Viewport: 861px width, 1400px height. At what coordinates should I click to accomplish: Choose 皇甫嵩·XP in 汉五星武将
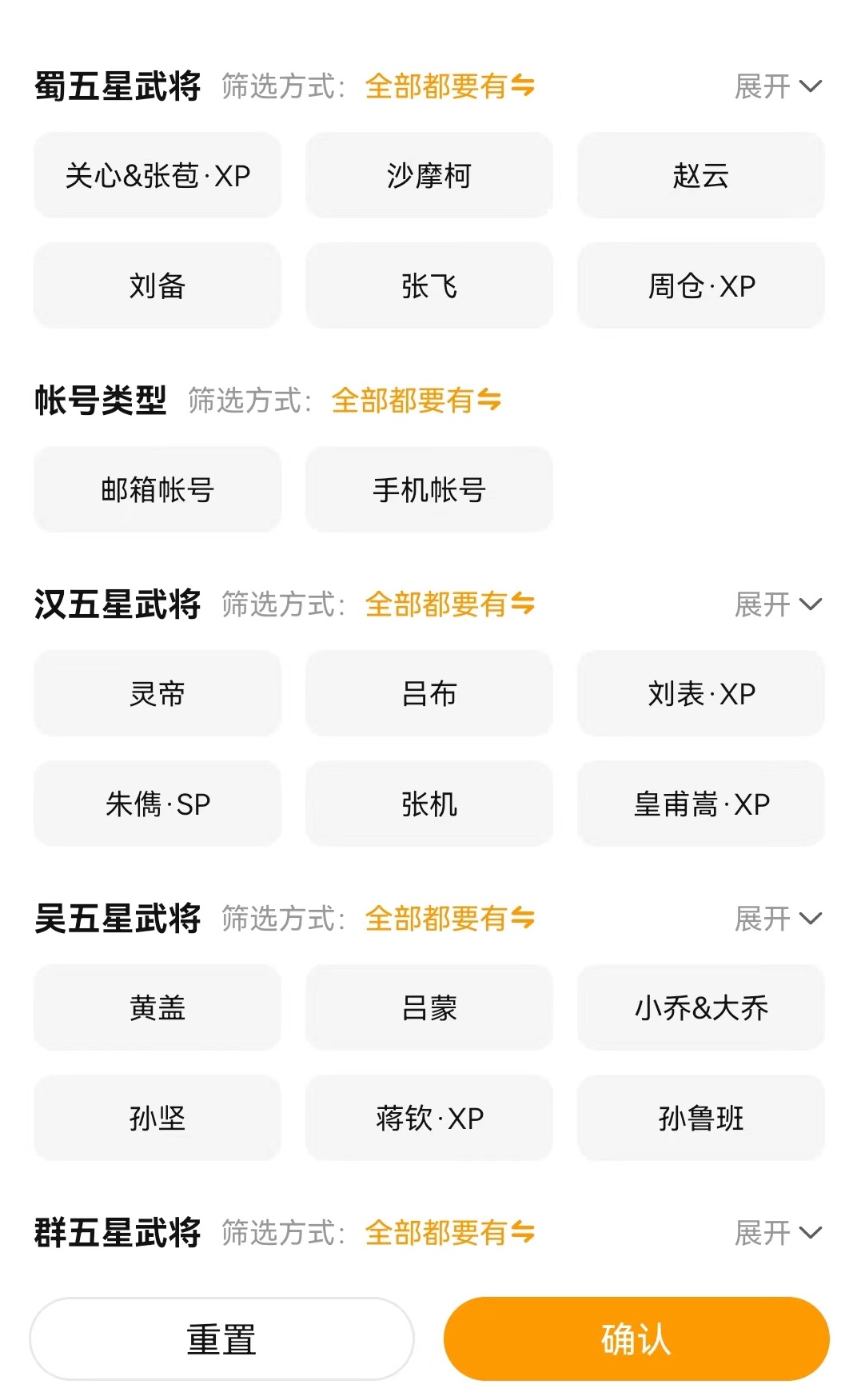(x=700, y=804)
